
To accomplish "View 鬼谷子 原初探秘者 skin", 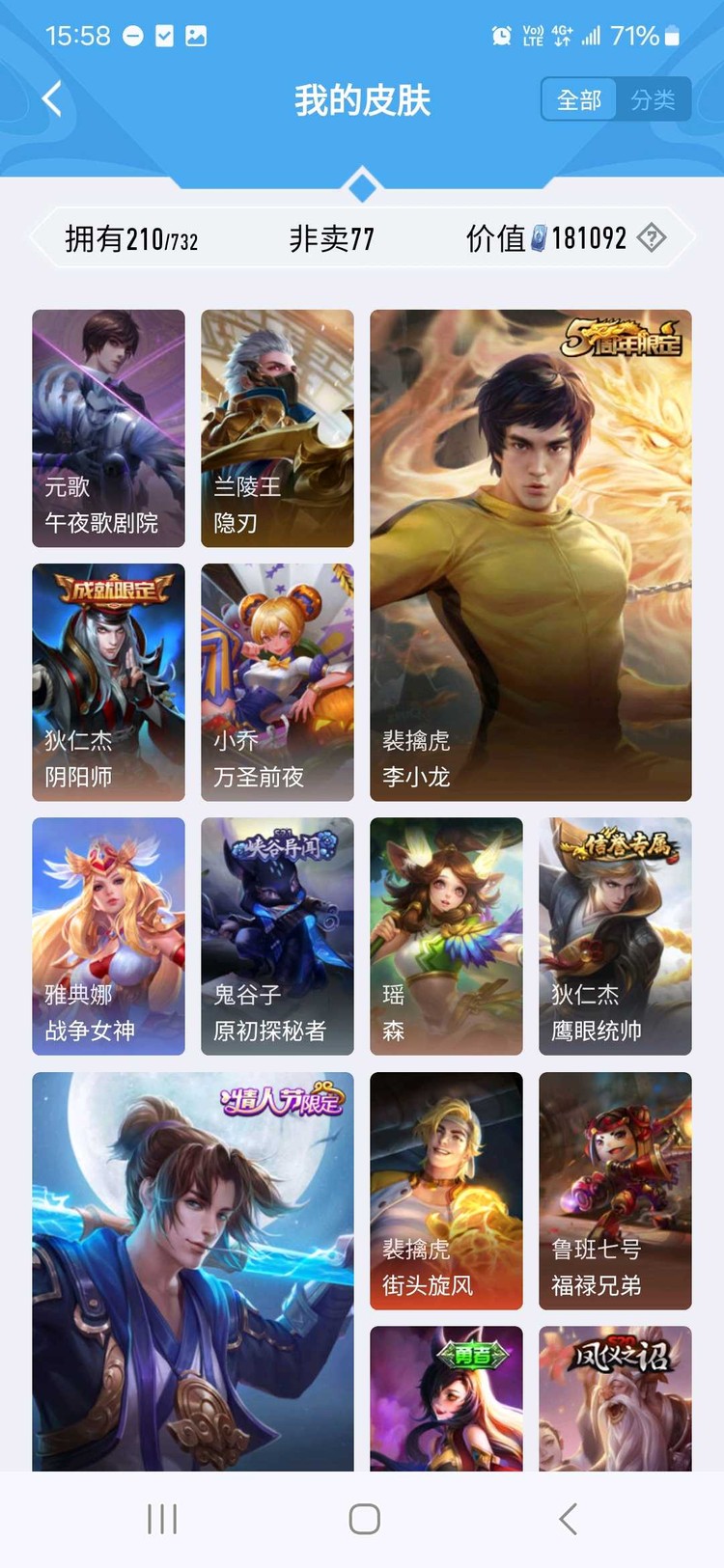I will (277, 935).
